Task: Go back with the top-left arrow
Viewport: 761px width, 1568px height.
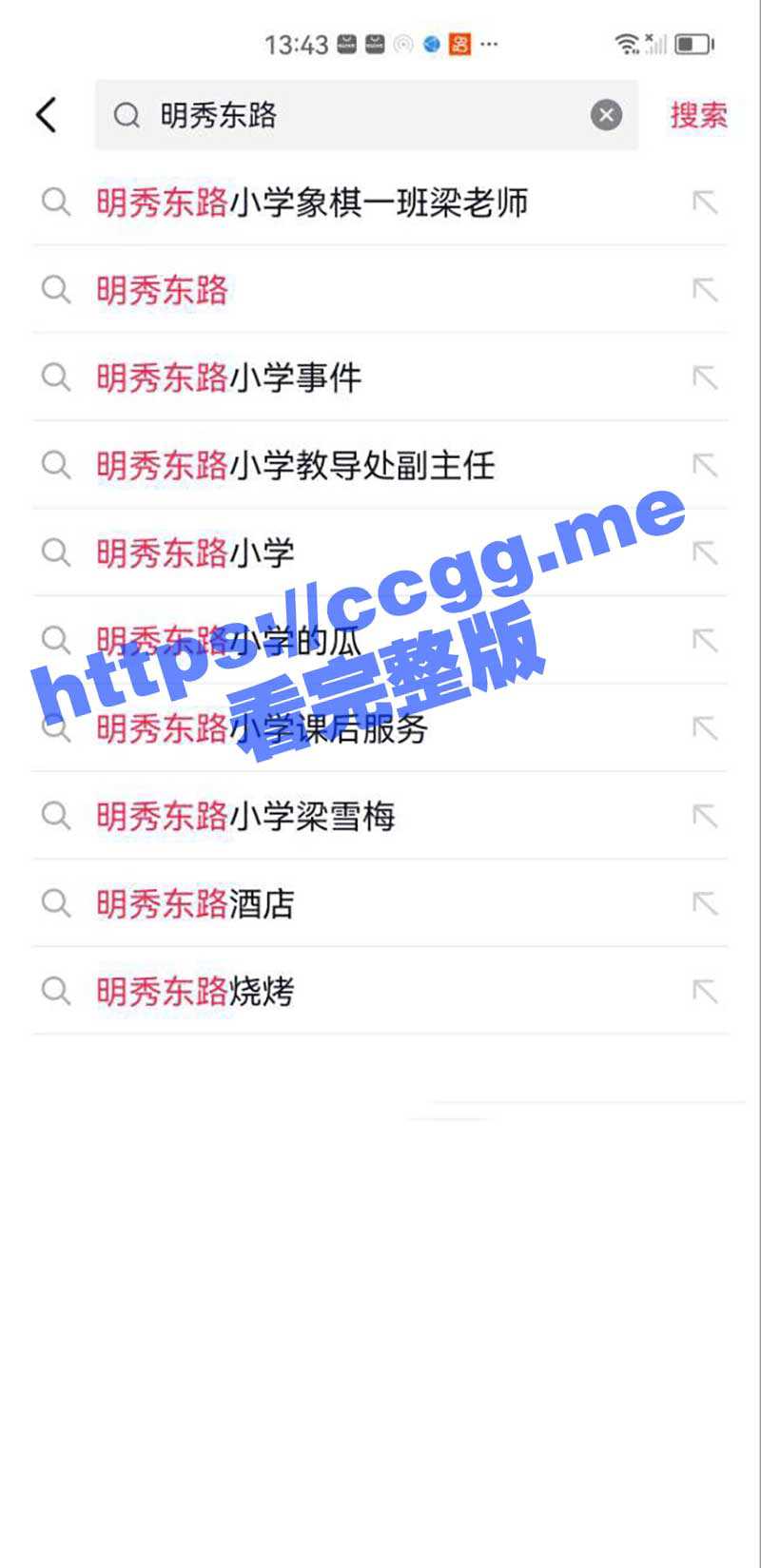Action: [x=47, y=115]
